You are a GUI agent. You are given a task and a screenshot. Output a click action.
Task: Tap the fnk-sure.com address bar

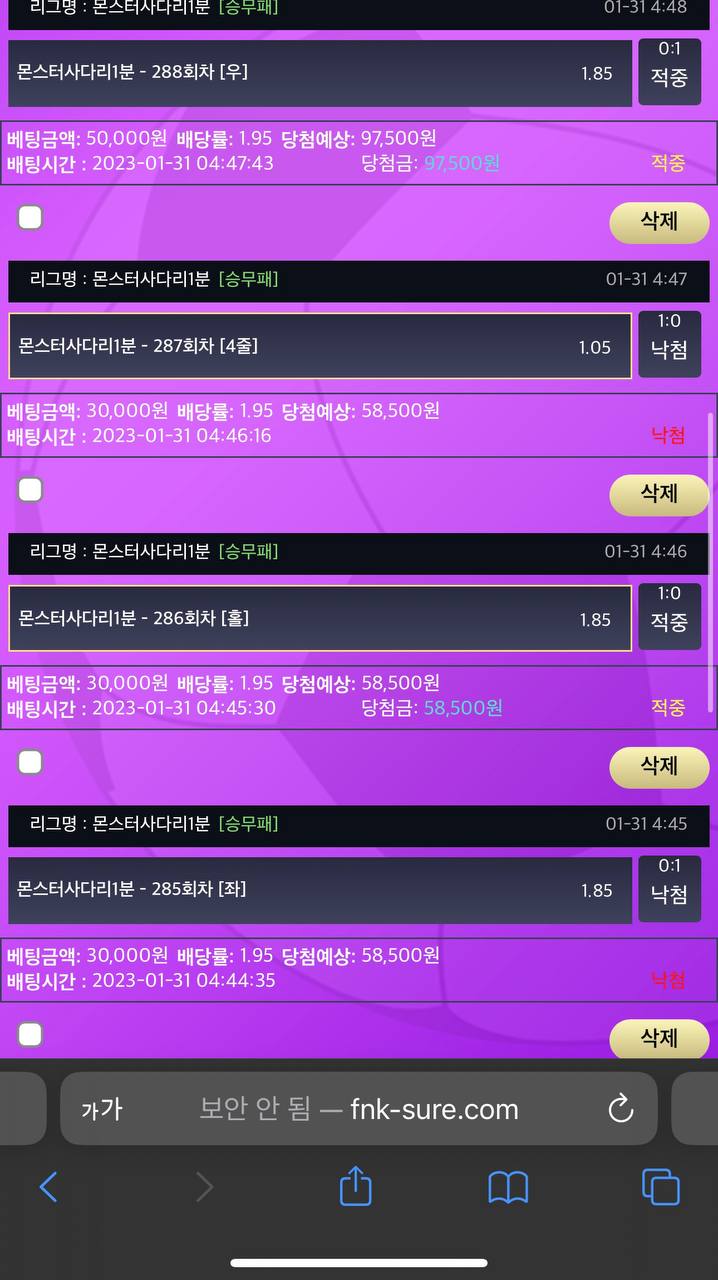pyautogui.click(x=360, y=1109)
